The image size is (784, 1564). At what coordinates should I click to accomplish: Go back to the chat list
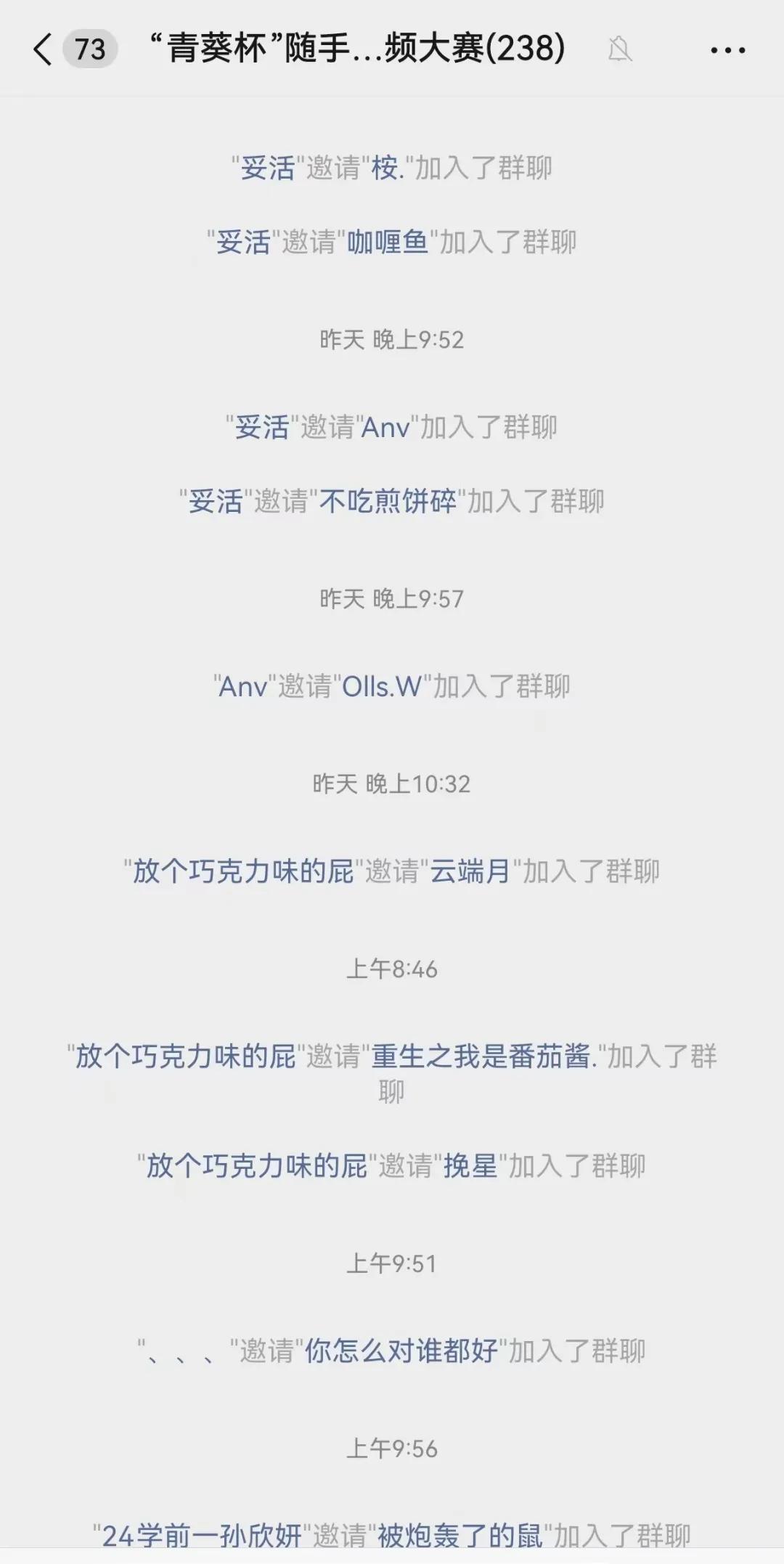point(43,49)
